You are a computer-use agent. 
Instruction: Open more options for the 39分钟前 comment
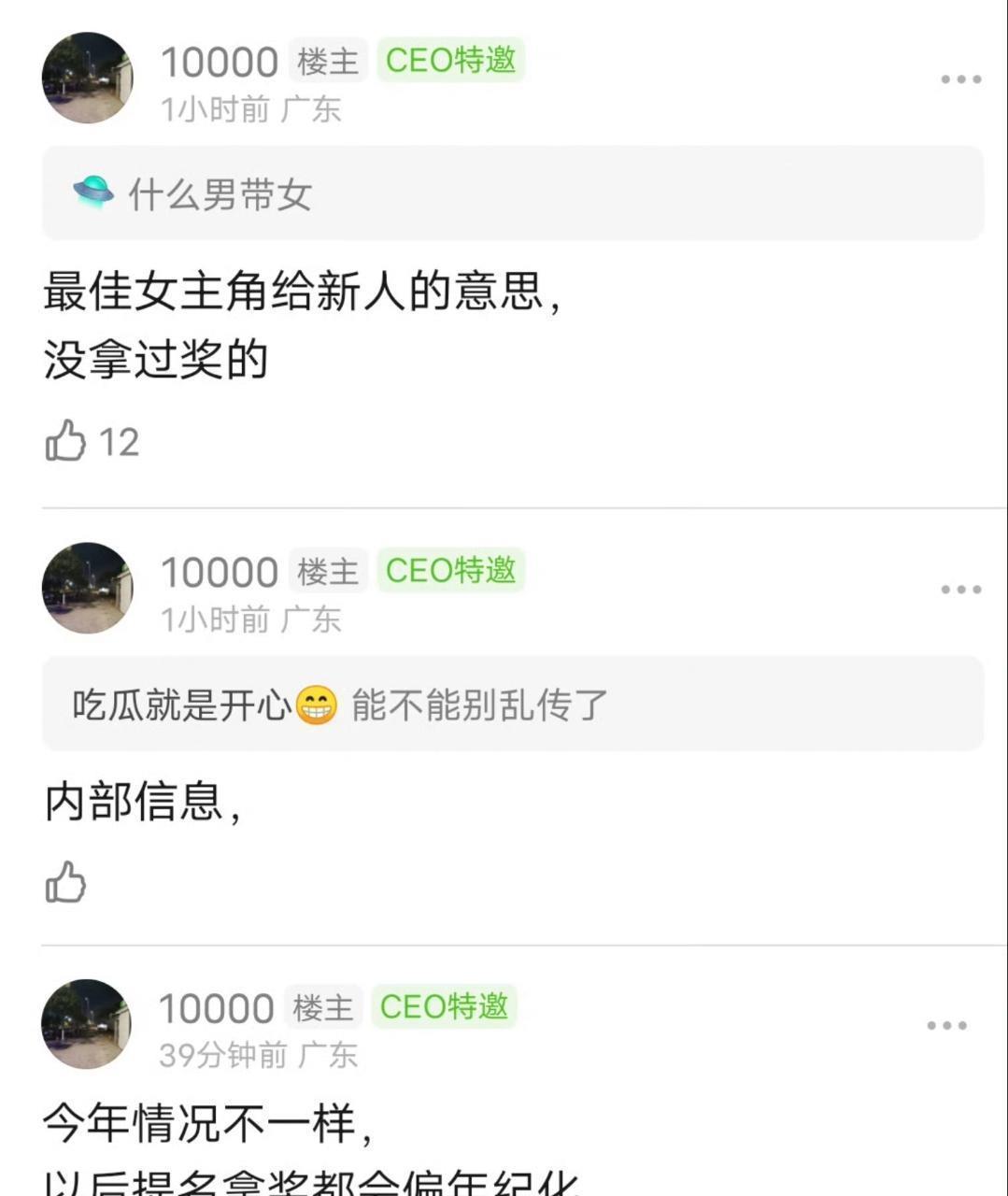pos(946,1026)
